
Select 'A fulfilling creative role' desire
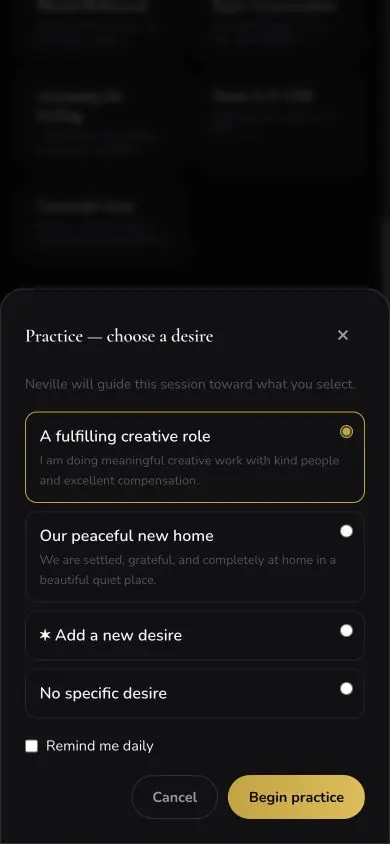pyautogui.click(x=195, y=457)
